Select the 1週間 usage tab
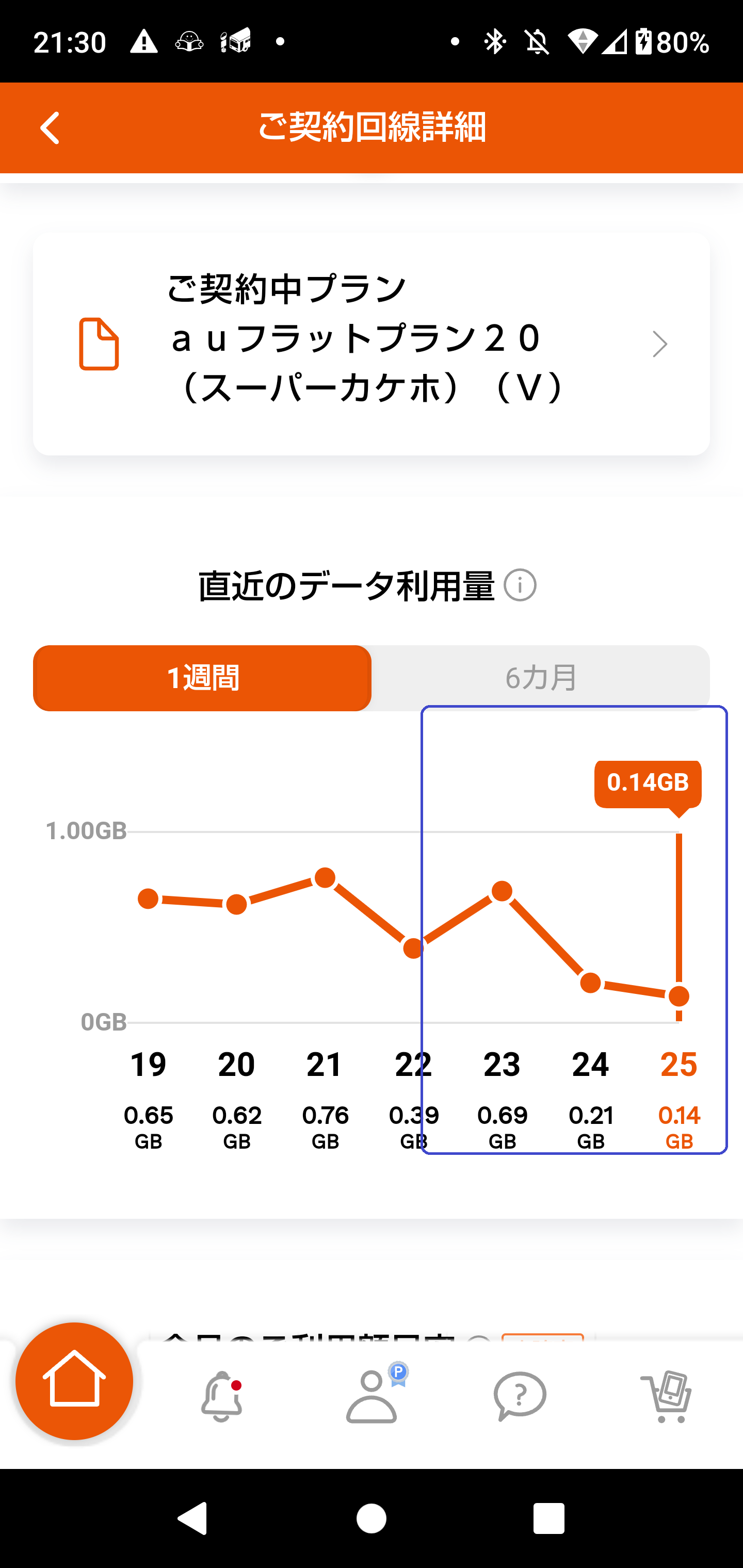This screenshot has width=743, height=1568. point(202,678)
